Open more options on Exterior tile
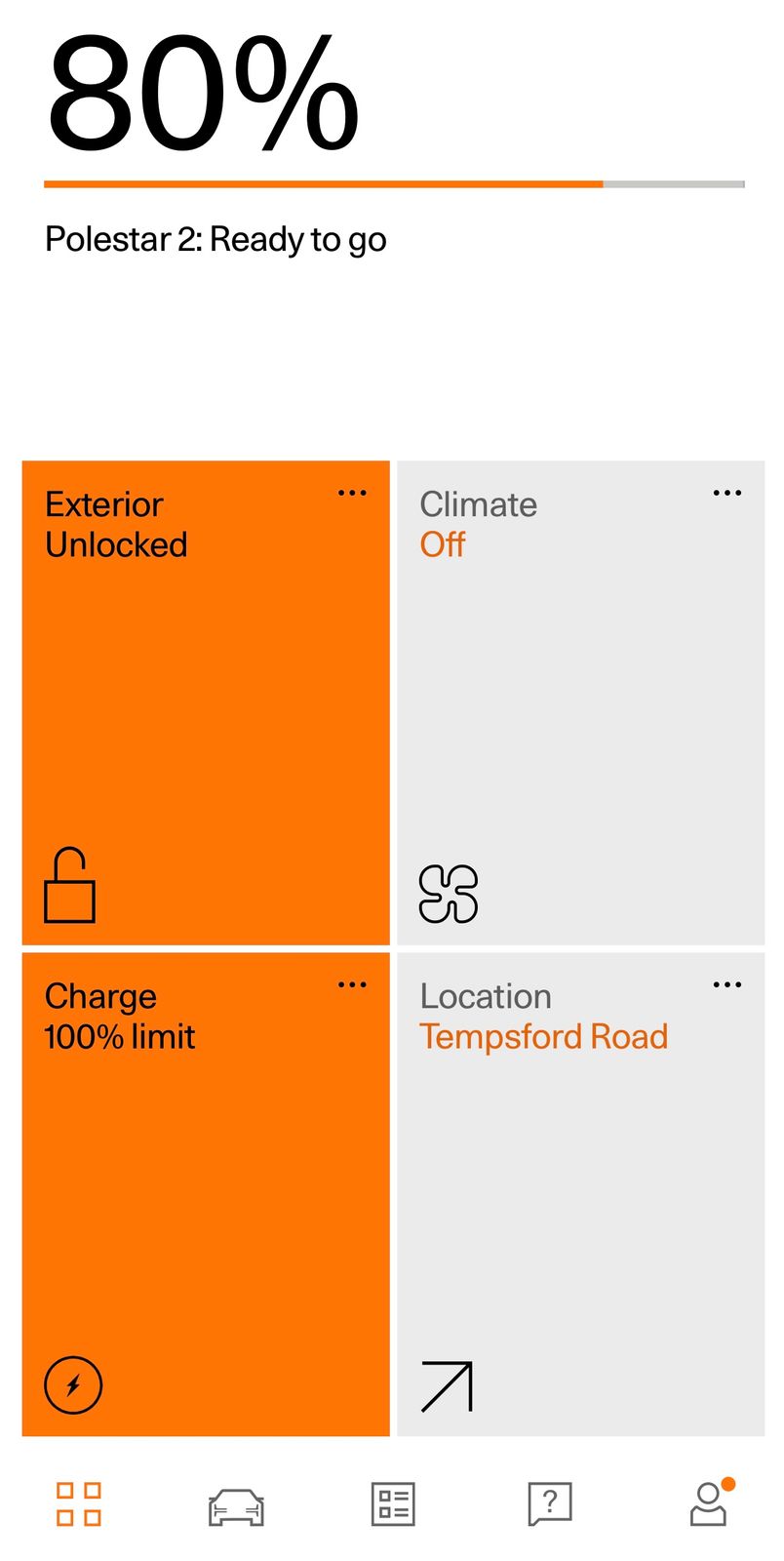This screenshot has width=784, height=1561. point(352,494)
